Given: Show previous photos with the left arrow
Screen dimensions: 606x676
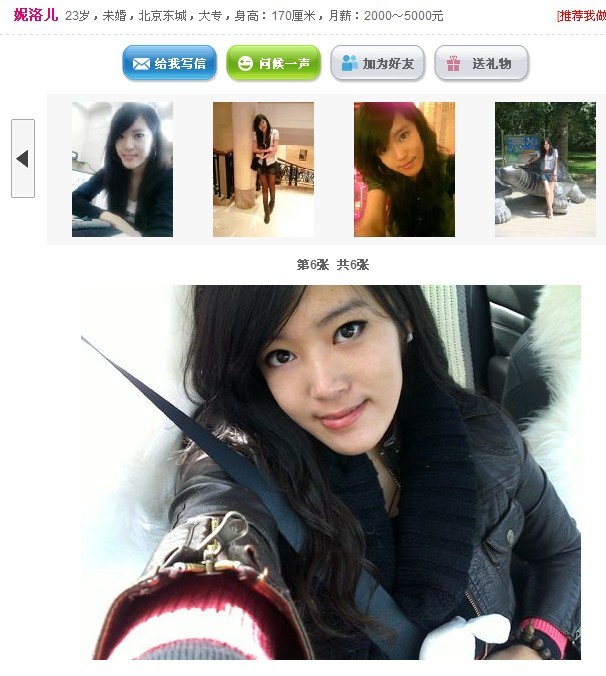Looking at the screenshot, I should [x=22, y=158].
